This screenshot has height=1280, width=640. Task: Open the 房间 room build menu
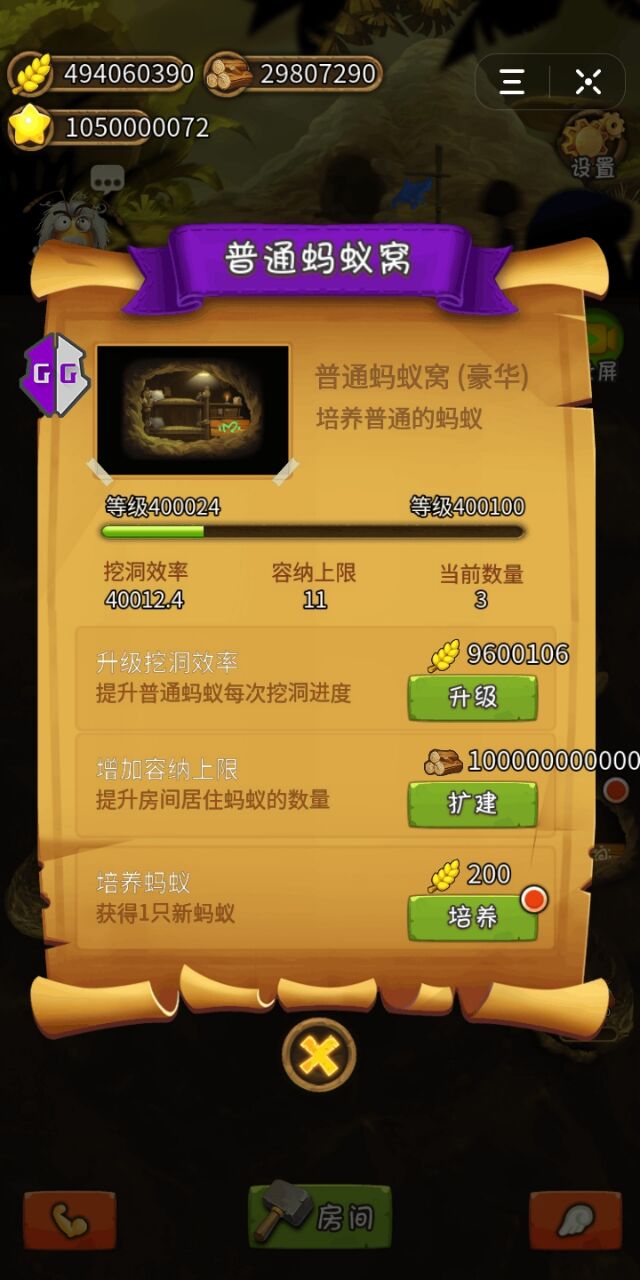pos(320,1216)
